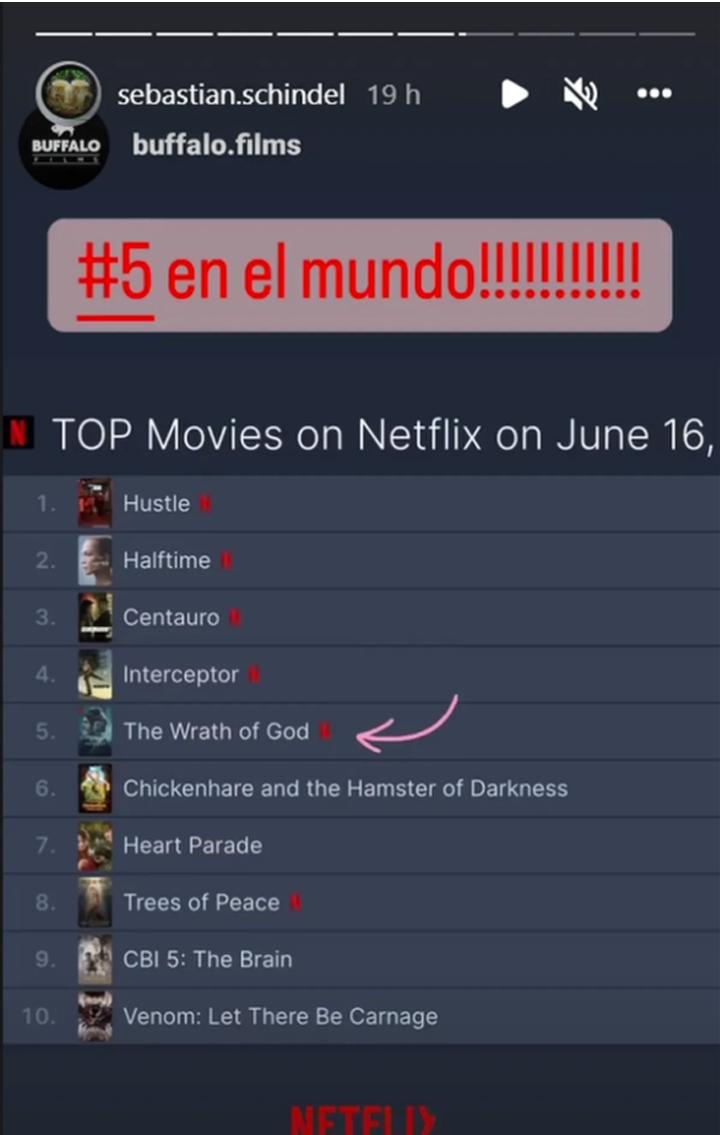Select The Wrath of God list entry
Viewport: 720px width, 1135px height.
(217, 732)
